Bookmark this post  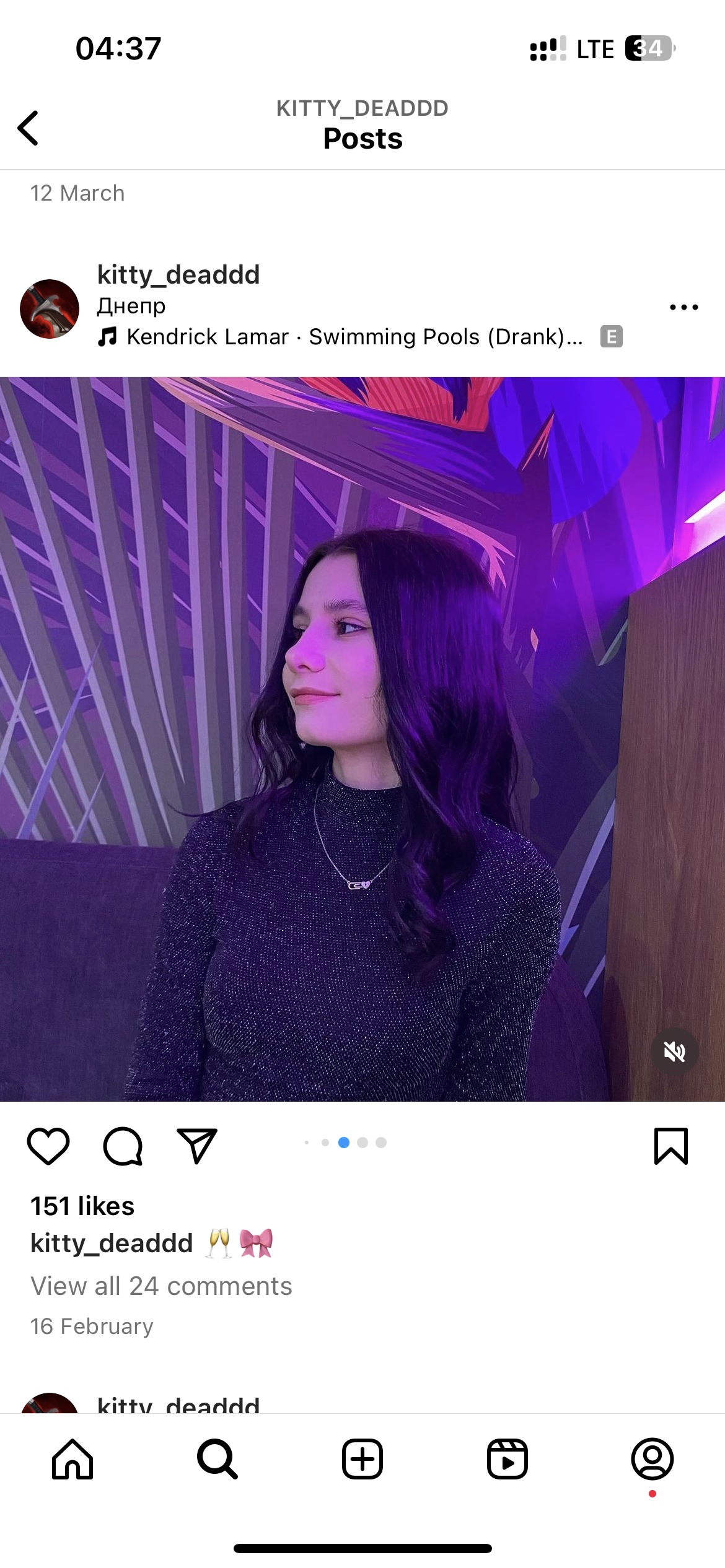[670, 1146]
